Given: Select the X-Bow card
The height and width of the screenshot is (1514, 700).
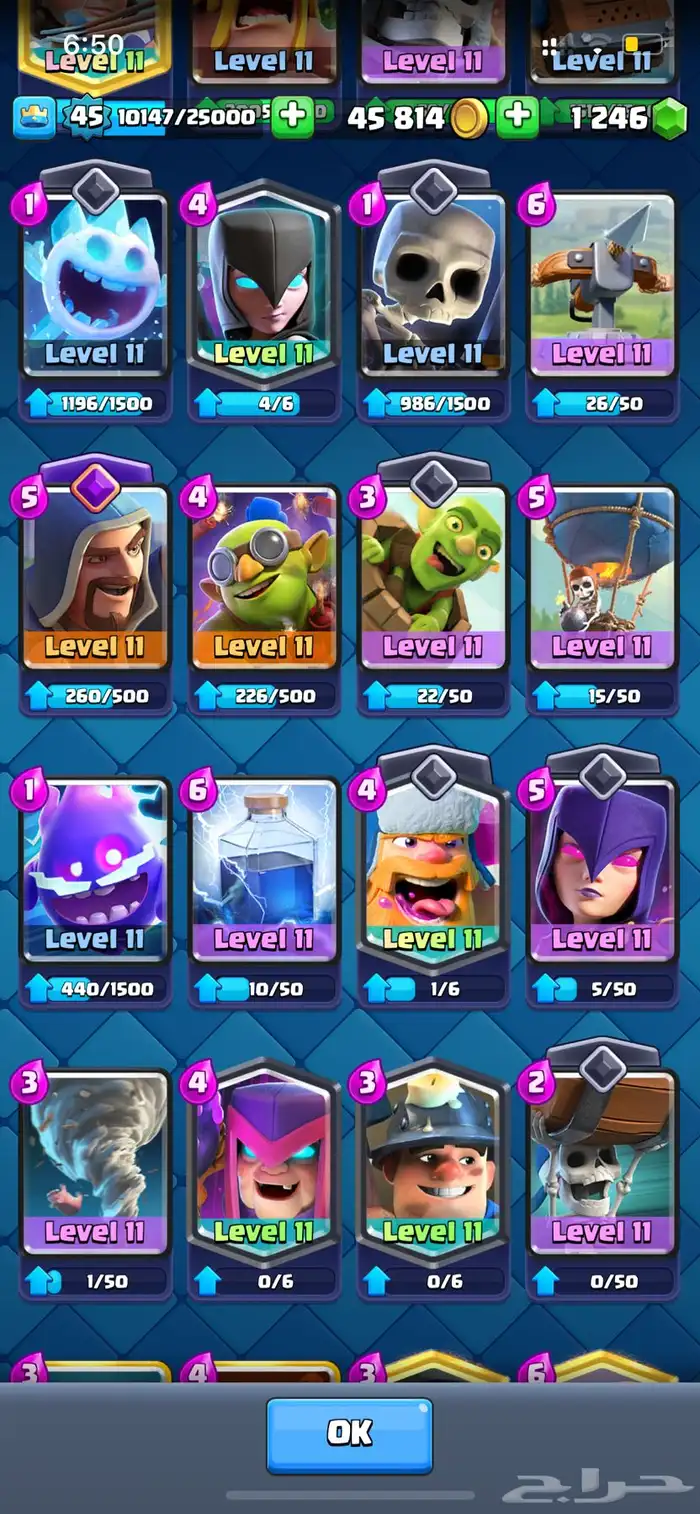Looking at the screenshot, I should tap(602, 290).
